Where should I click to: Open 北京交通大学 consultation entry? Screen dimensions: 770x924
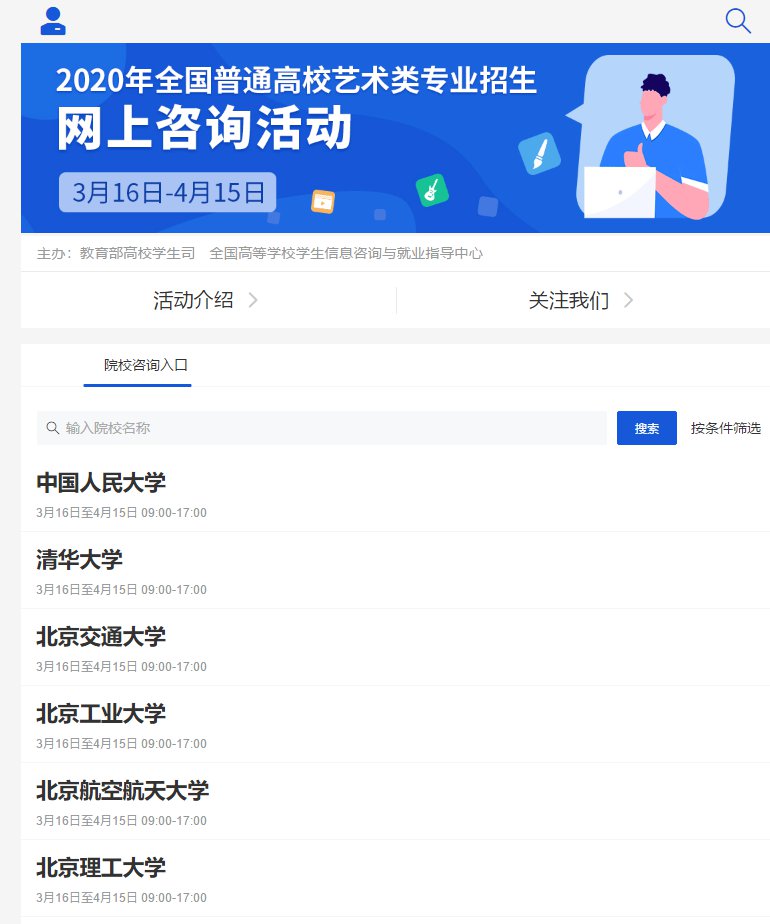101,637
